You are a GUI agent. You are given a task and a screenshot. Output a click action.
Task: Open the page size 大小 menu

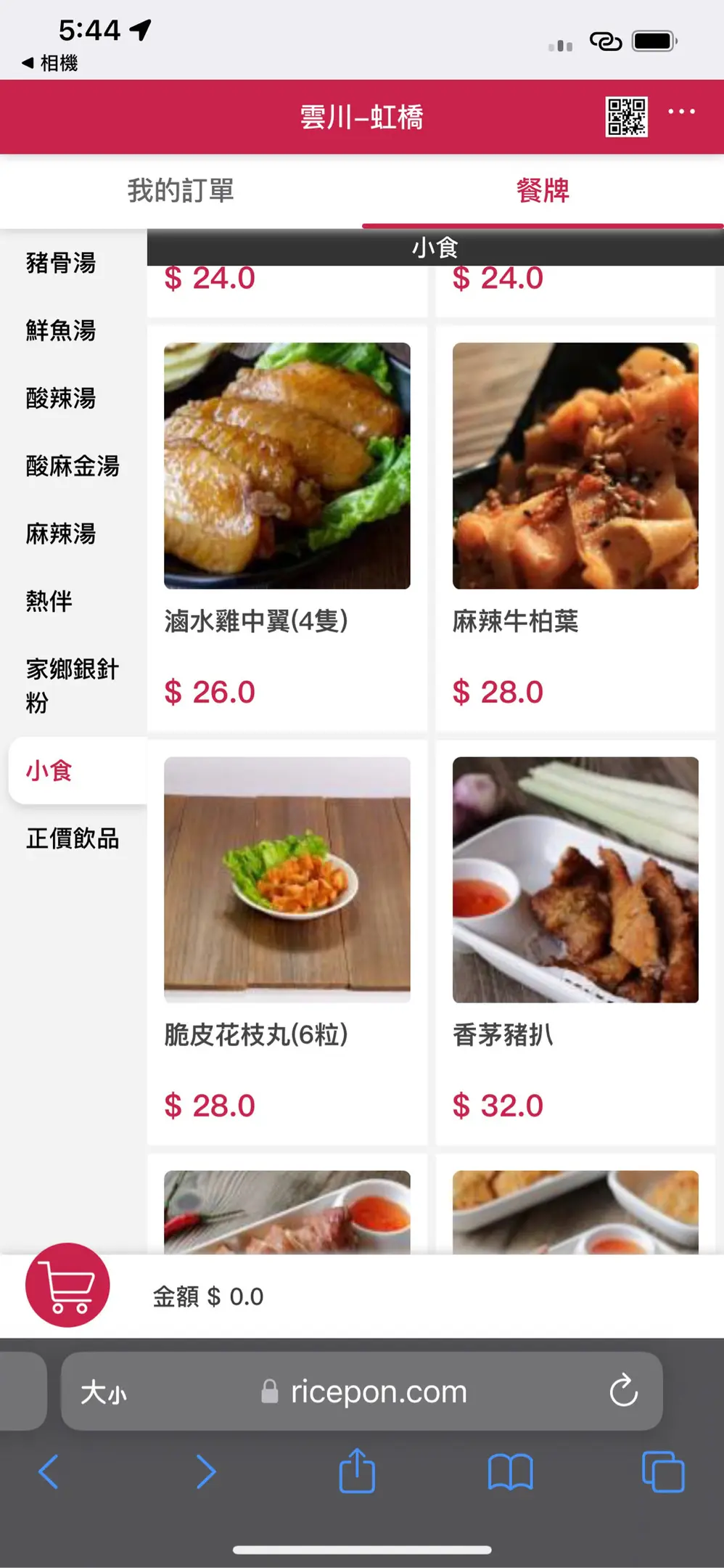coord(103,1392)
